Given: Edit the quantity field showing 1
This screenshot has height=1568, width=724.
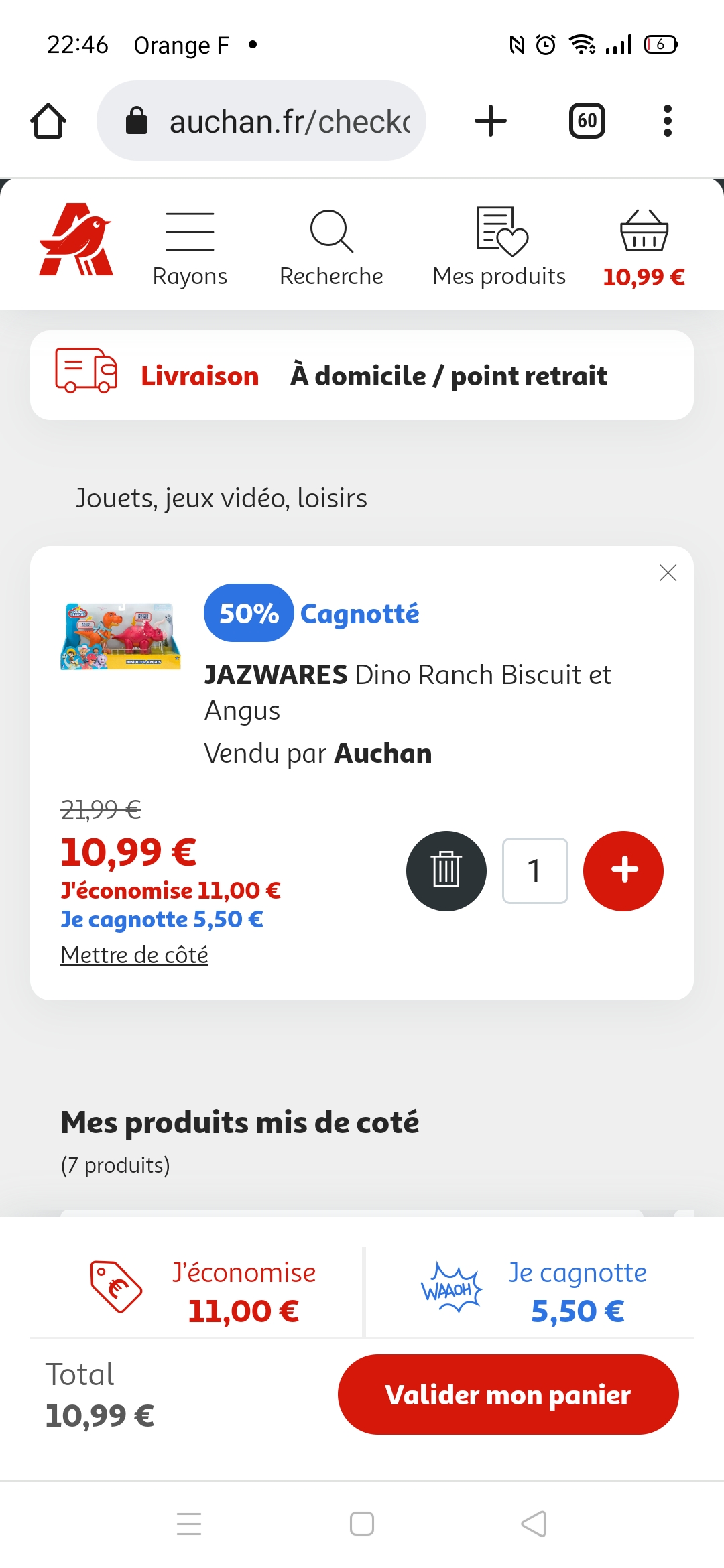Looking at the screenshot, I should (x=535, y=870).
